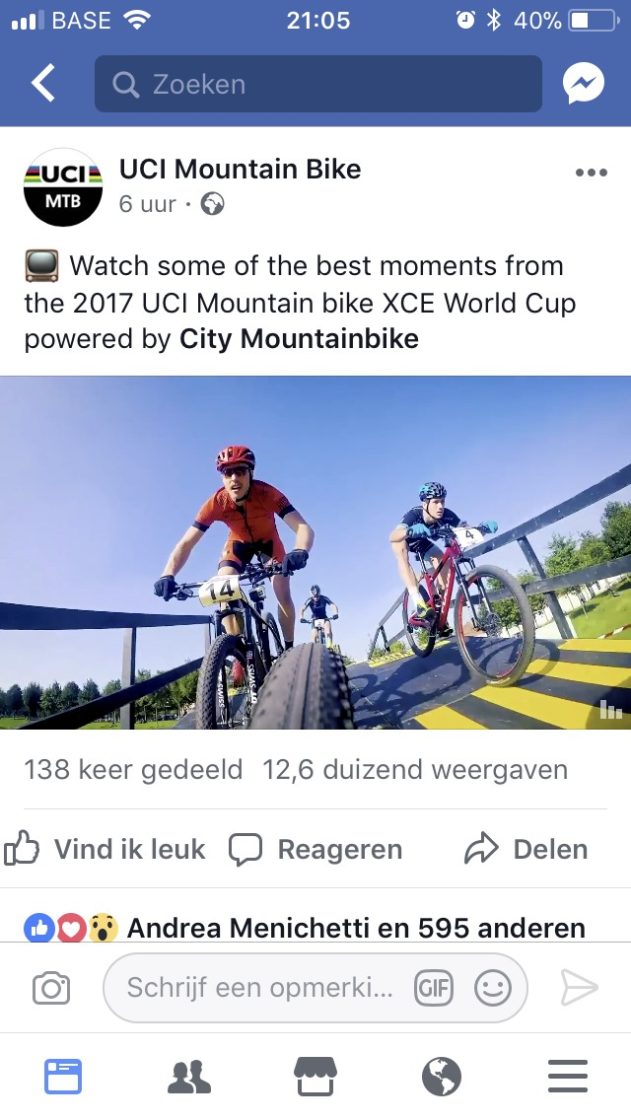The height and width of the screenshot is (1120, 631).
Task: Share the post with Delen
Action: [526, 850]
